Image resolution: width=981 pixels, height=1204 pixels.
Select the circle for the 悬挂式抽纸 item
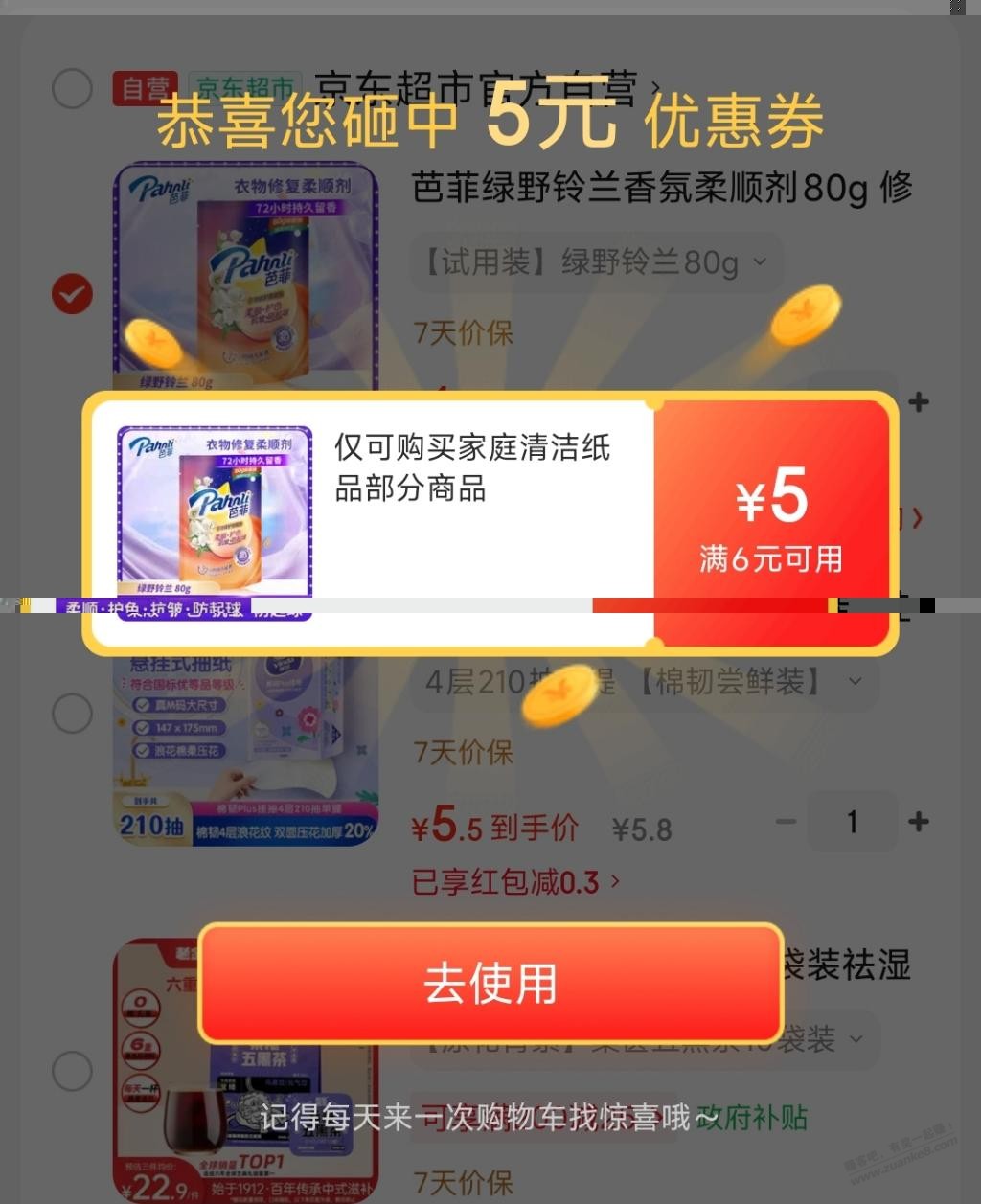tap(72, 713)
